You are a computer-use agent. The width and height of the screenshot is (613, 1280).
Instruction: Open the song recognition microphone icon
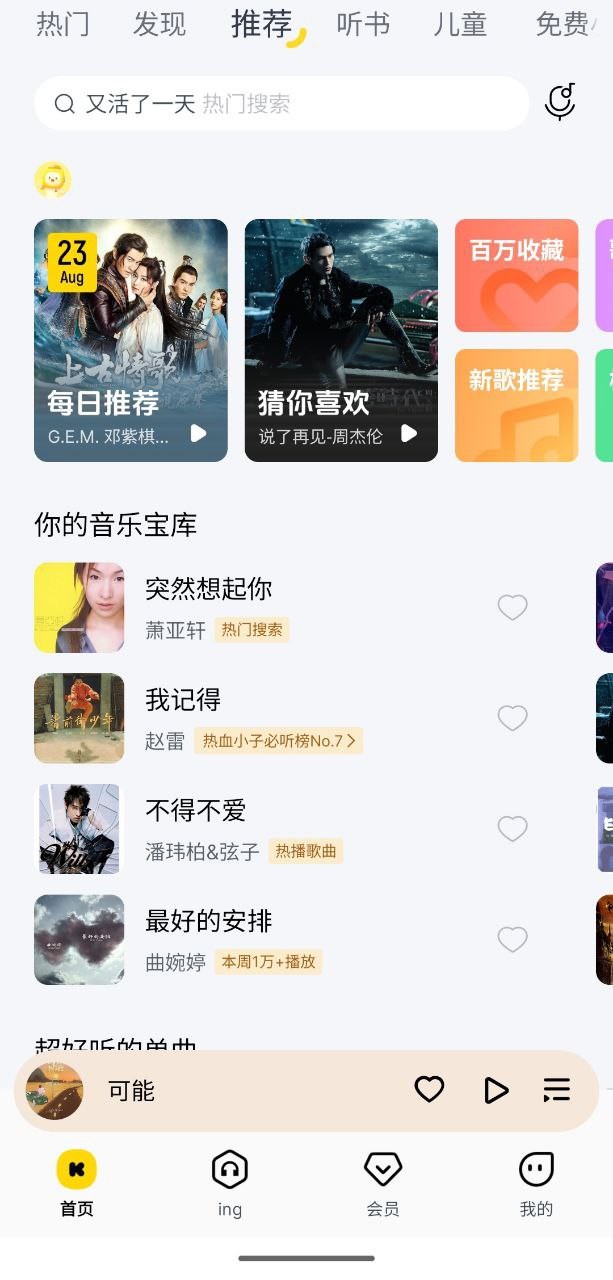(561, 102)
